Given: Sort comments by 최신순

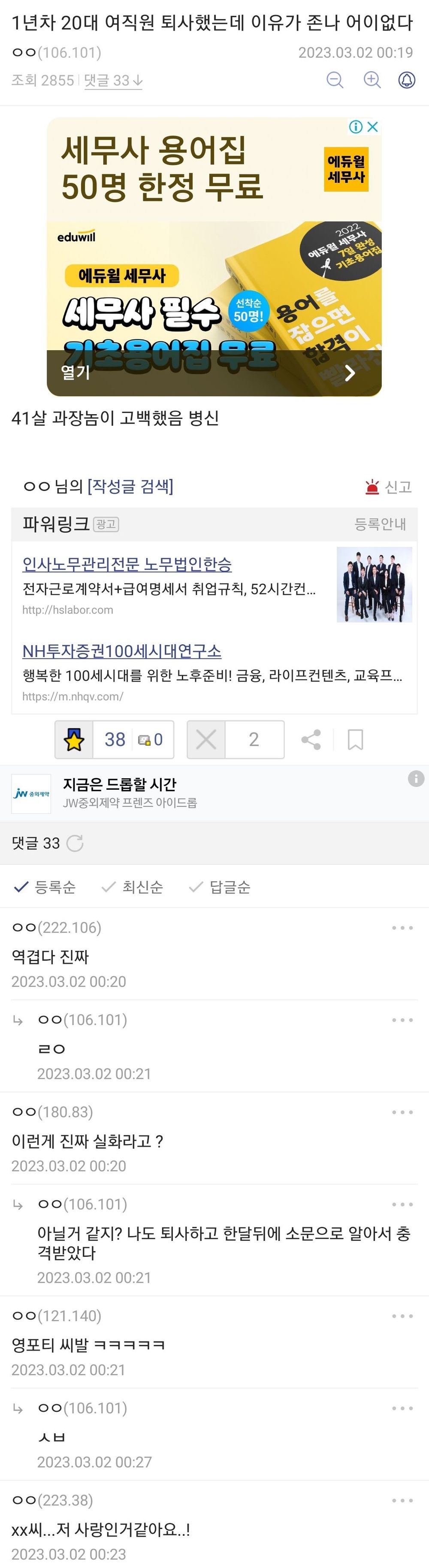Looking at the screenshot, I should pyautogui.click(x=133, y=887).
